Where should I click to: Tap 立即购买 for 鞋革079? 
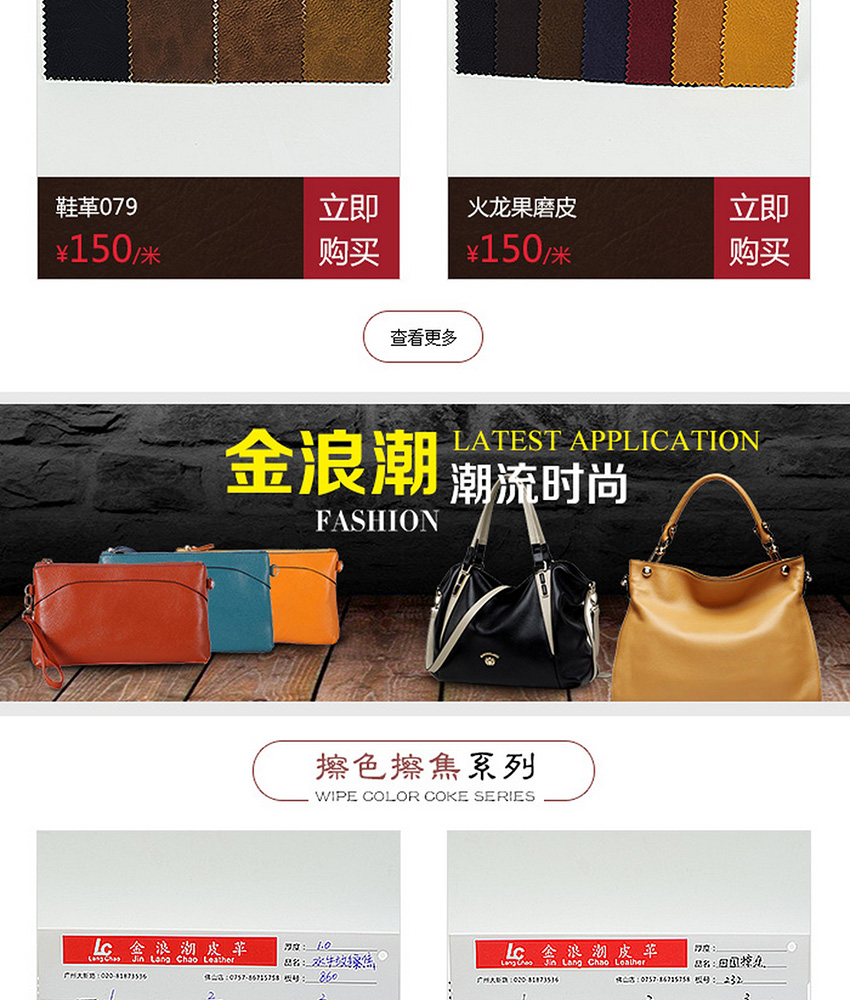(x=351, y=229)
